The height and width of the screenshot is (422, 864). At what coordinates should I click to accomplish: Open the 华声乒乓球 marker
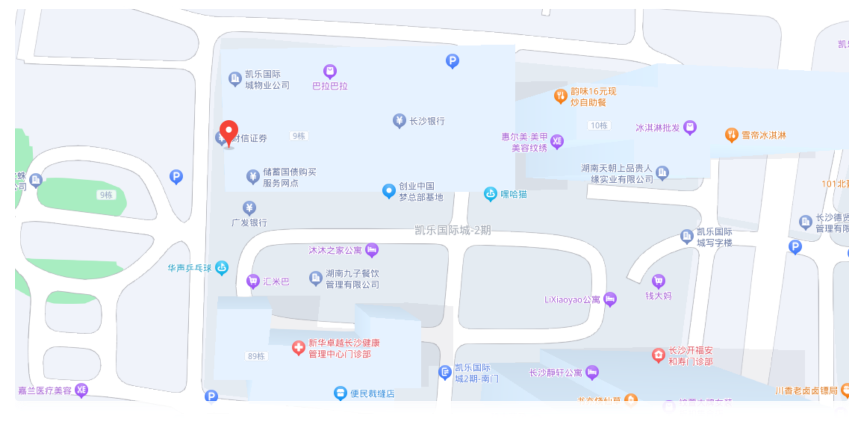click(x=221, y=267)
